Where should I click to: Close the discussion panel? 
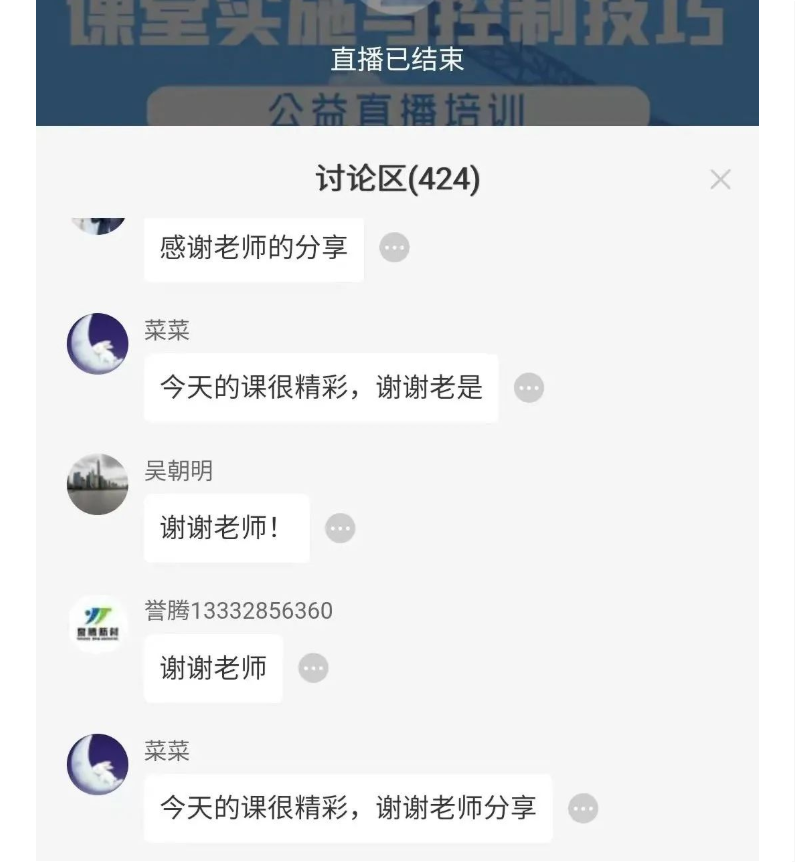pyautogui.click(x=720, y=180)
